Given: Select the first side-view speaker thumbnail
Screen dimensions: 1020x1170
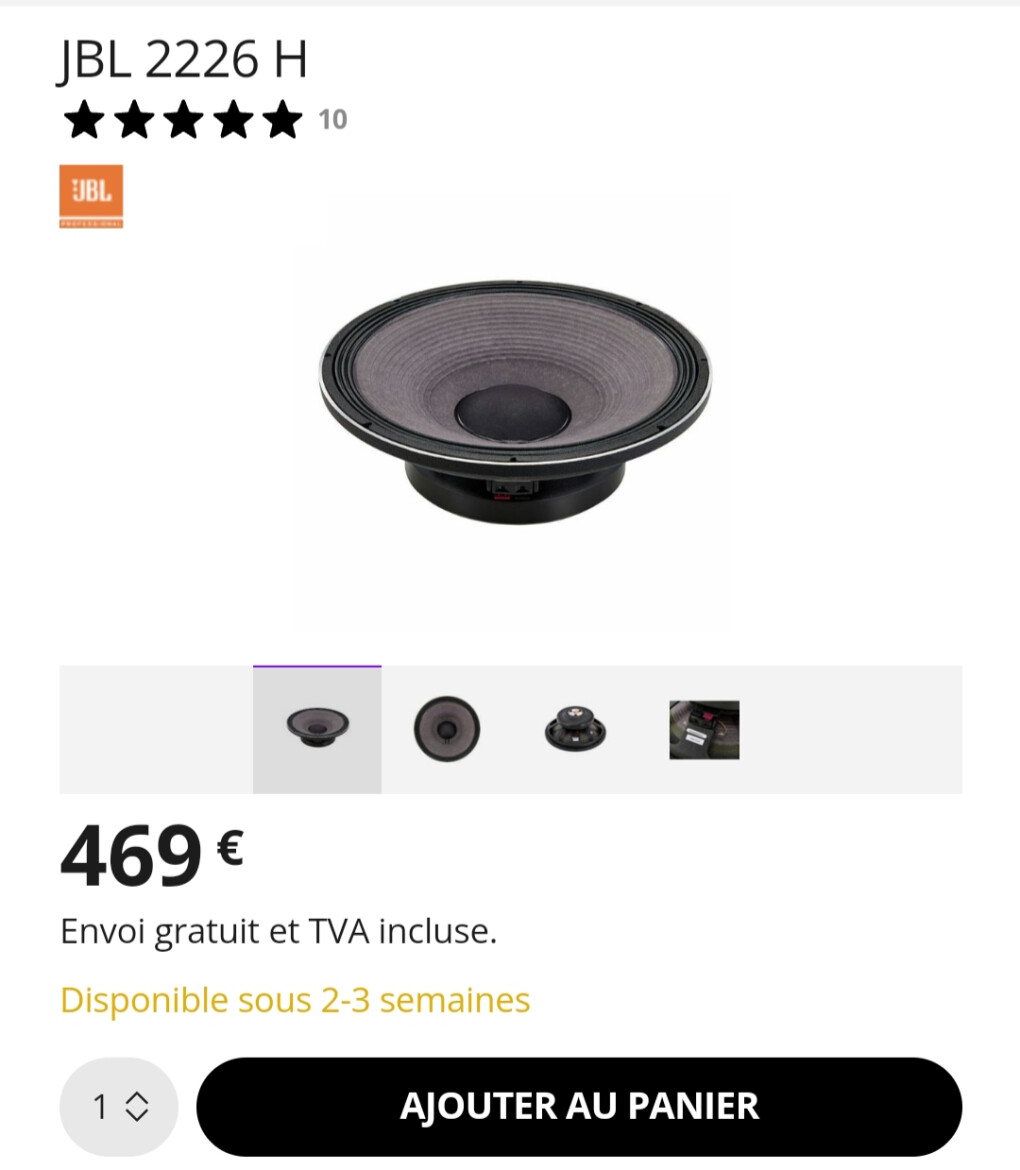Looking at the screenshot, I should [x=317, y=729].
